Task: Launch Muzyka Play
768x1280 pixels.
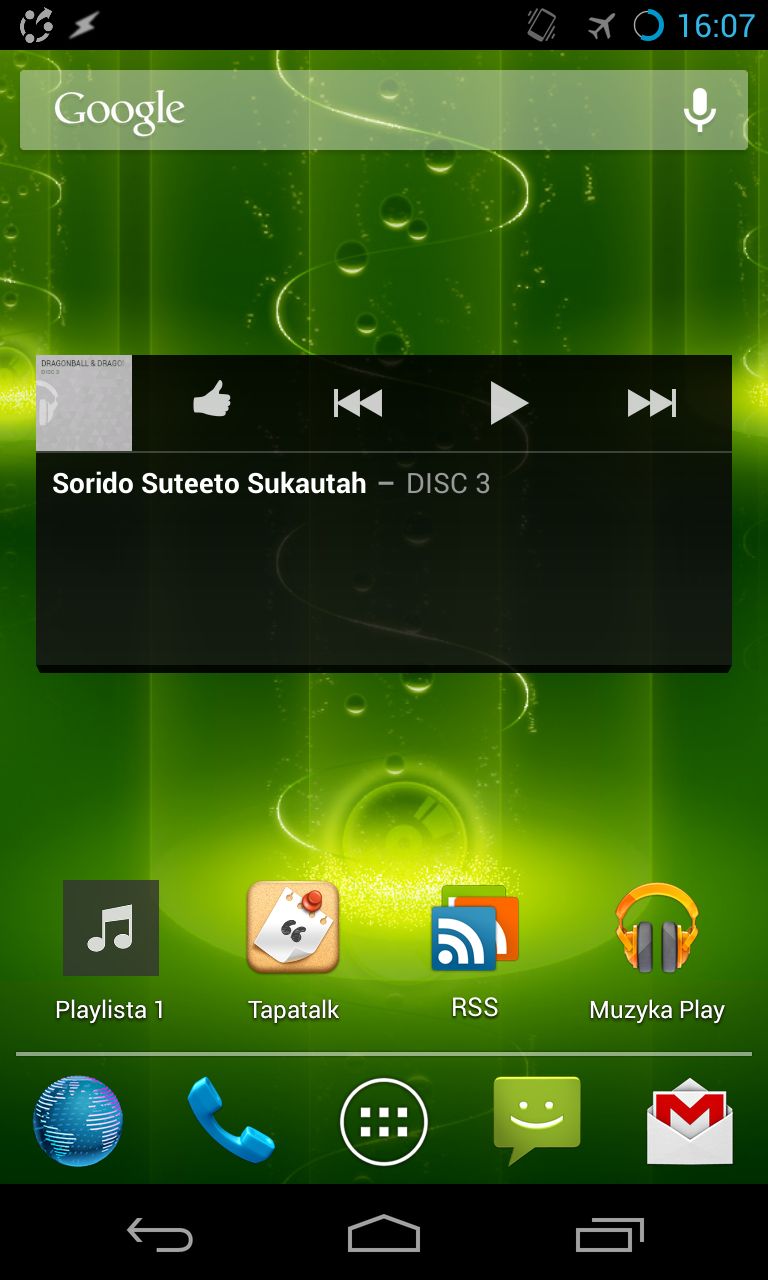Action: [x=657, y=928]
